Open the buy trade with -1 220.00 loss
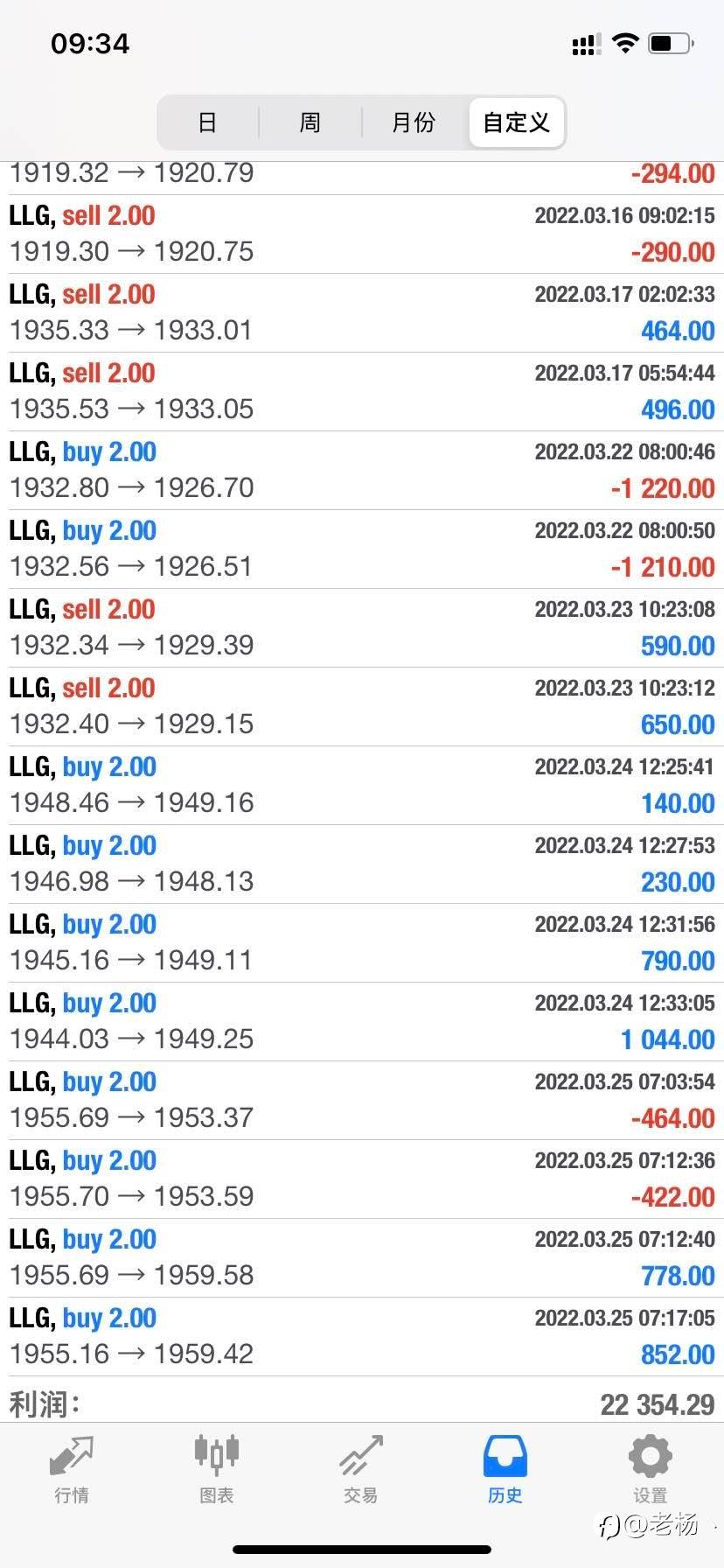This screenshot has width=724, height=1568. pyautogui.click(x=362, y=471)
